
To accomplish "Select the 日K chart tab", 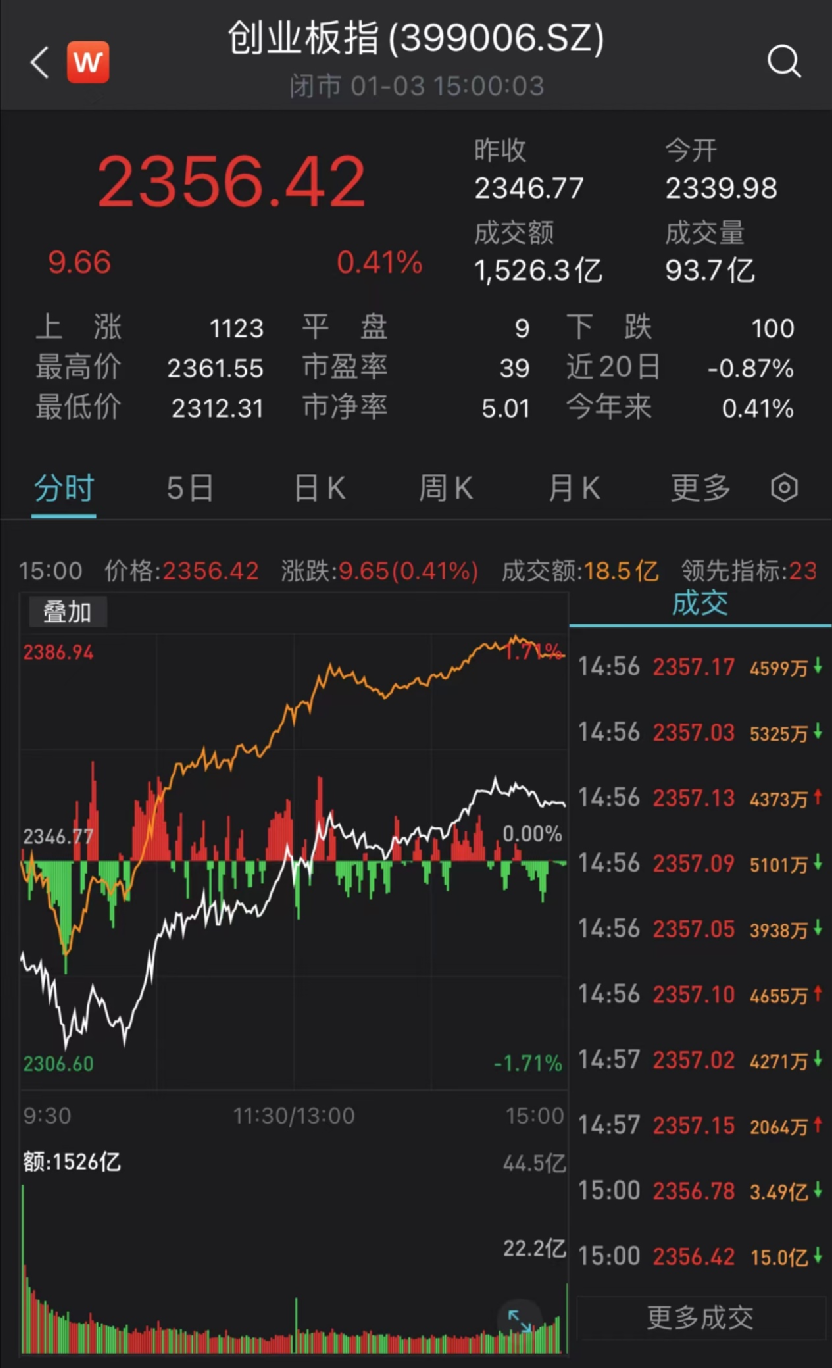I will (320, 489).
